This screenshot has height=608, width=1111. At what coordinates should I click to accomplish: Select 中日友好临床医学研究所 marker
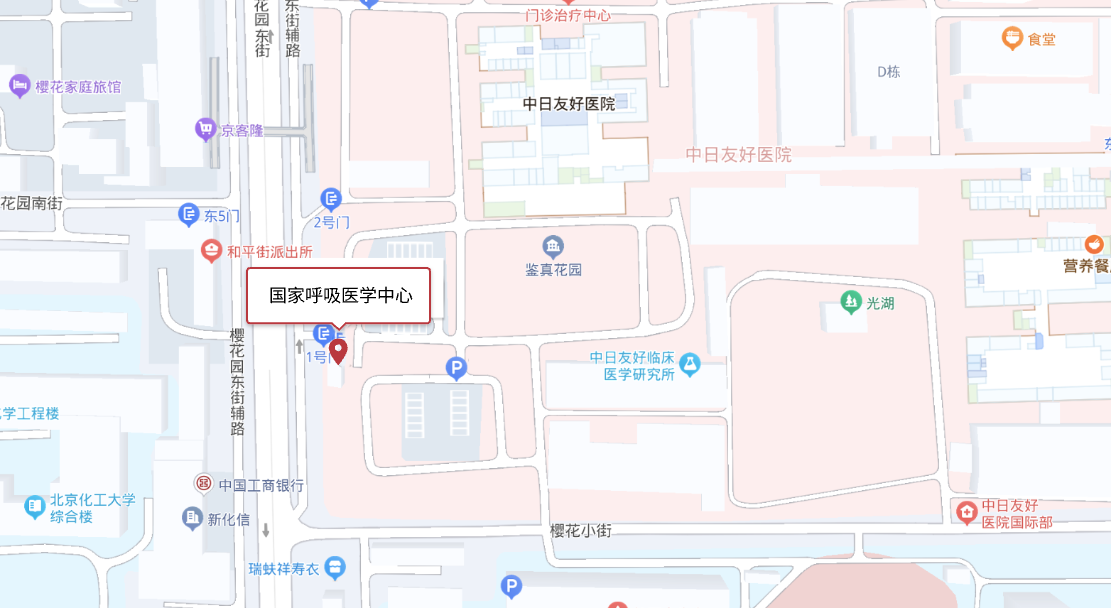[x=690, y=366]
